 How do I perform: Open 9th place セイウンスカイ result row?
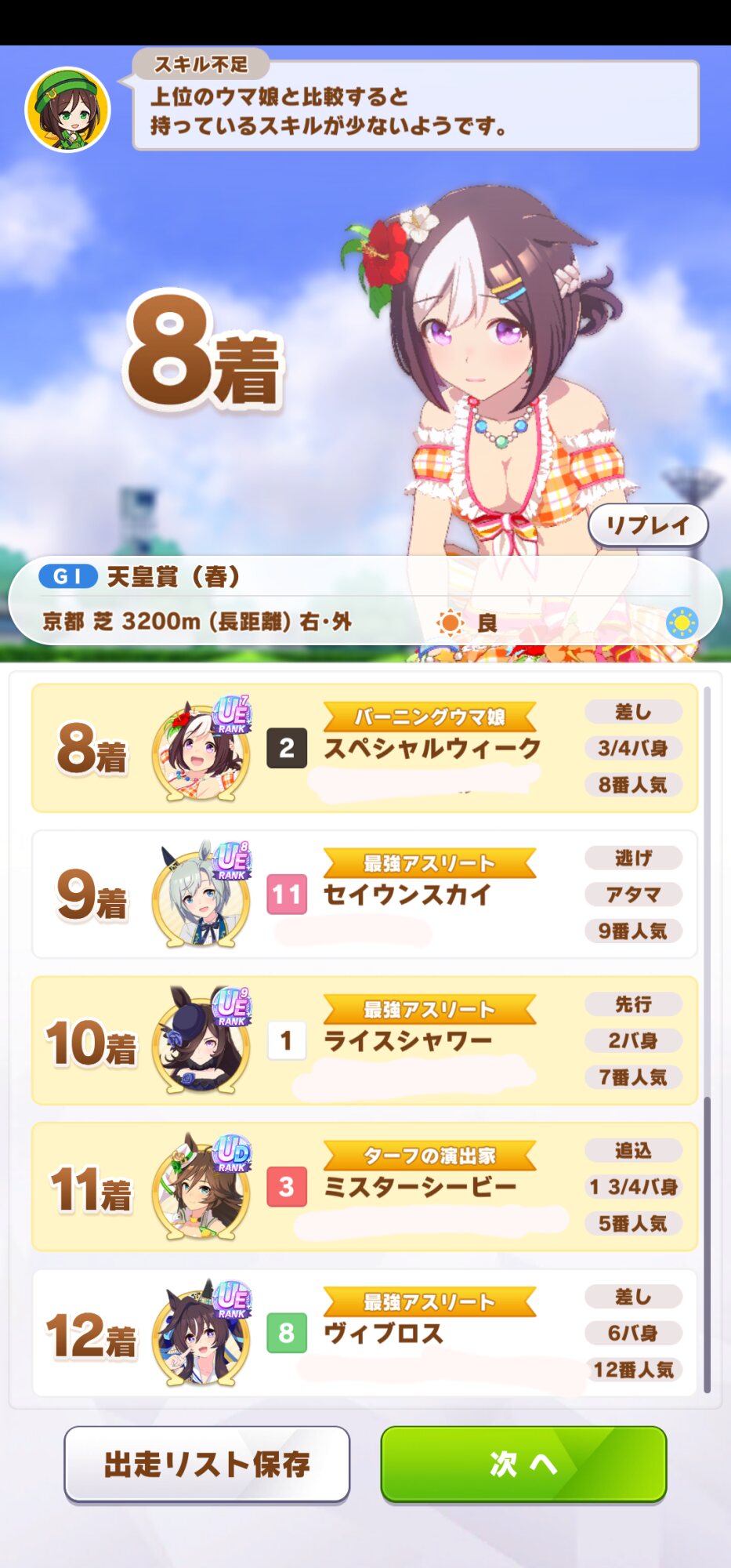(364, 894)
